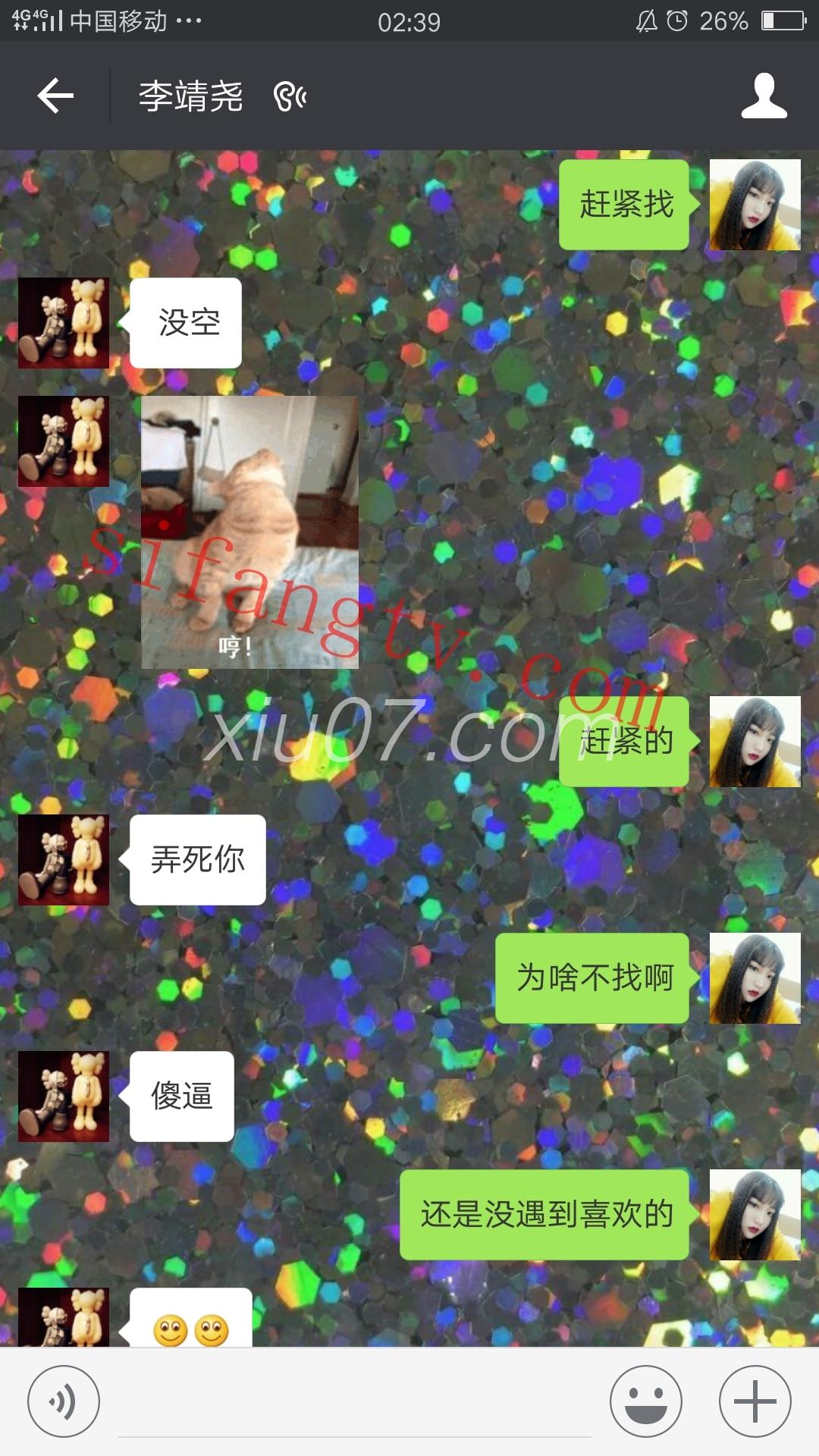Open the chat info profile icon
The image size is (819, 1456).
[x=764, y=96]
